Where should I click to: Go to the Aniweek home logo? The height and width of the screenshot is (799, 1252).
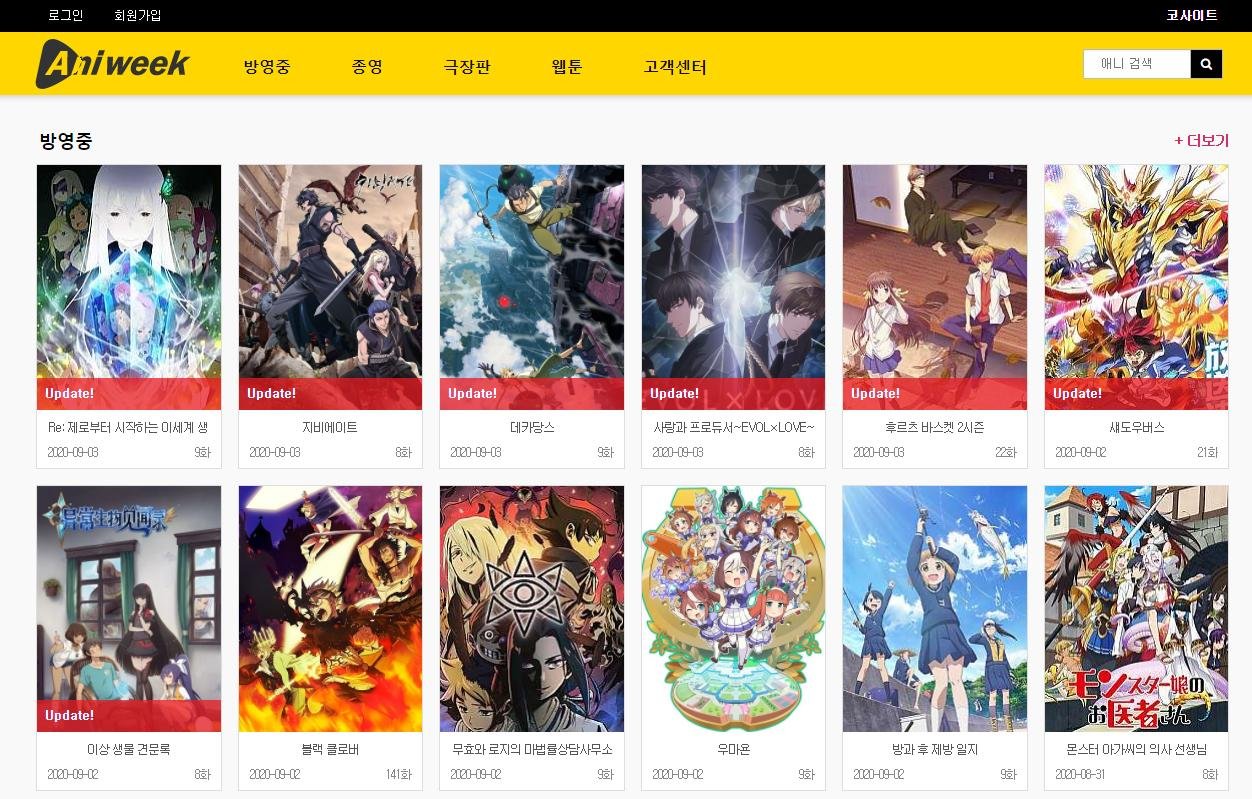click(112, 64)
